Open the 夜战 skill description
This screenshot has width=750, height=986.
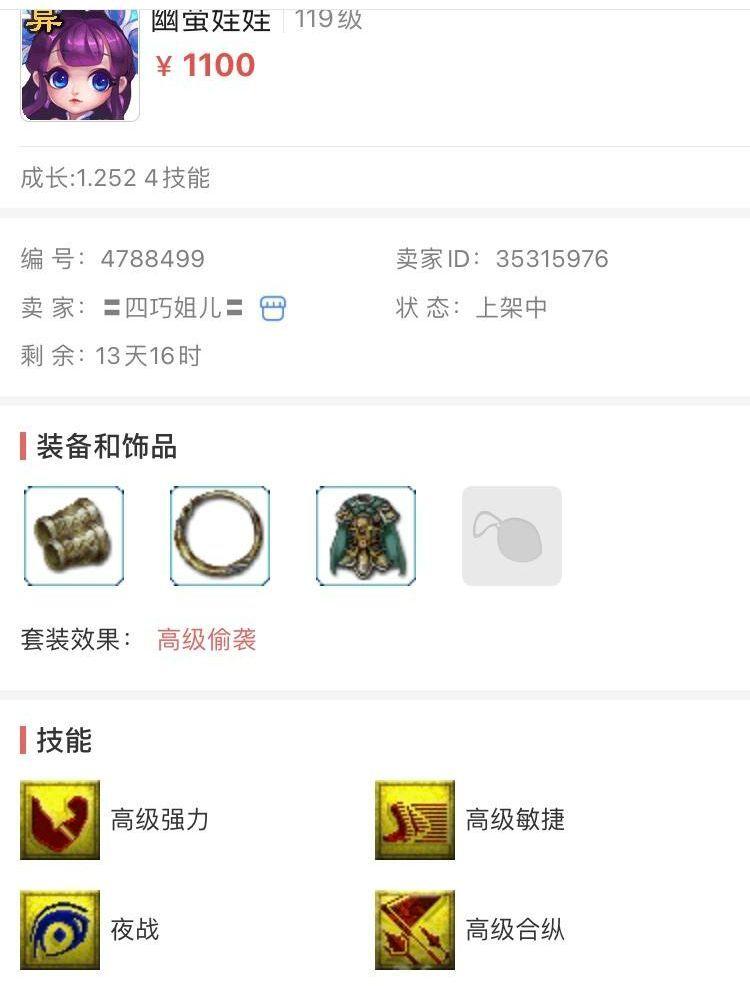(60, 930)
